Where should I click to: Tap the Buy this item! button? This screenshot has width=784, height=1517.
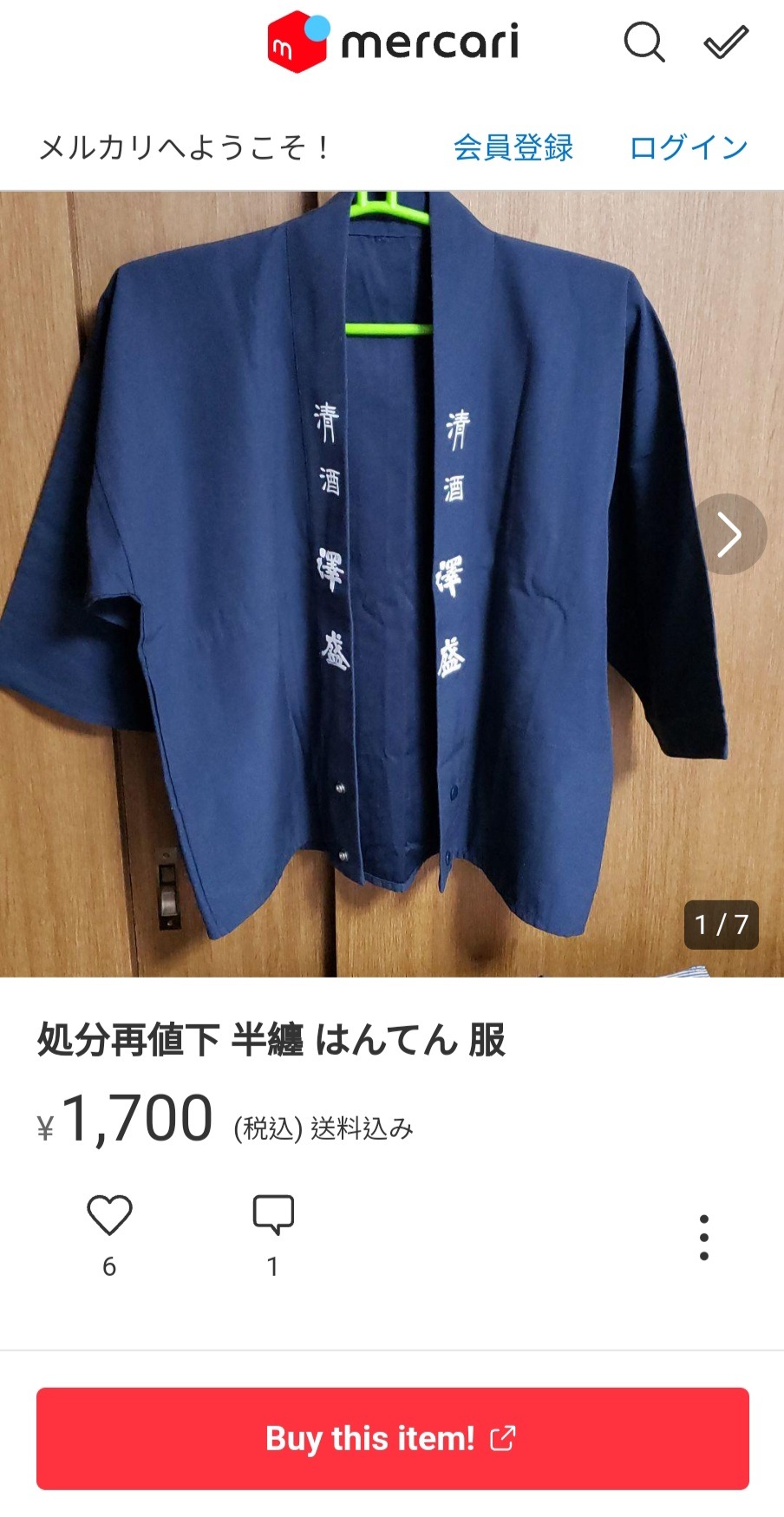click(393, 1439)
